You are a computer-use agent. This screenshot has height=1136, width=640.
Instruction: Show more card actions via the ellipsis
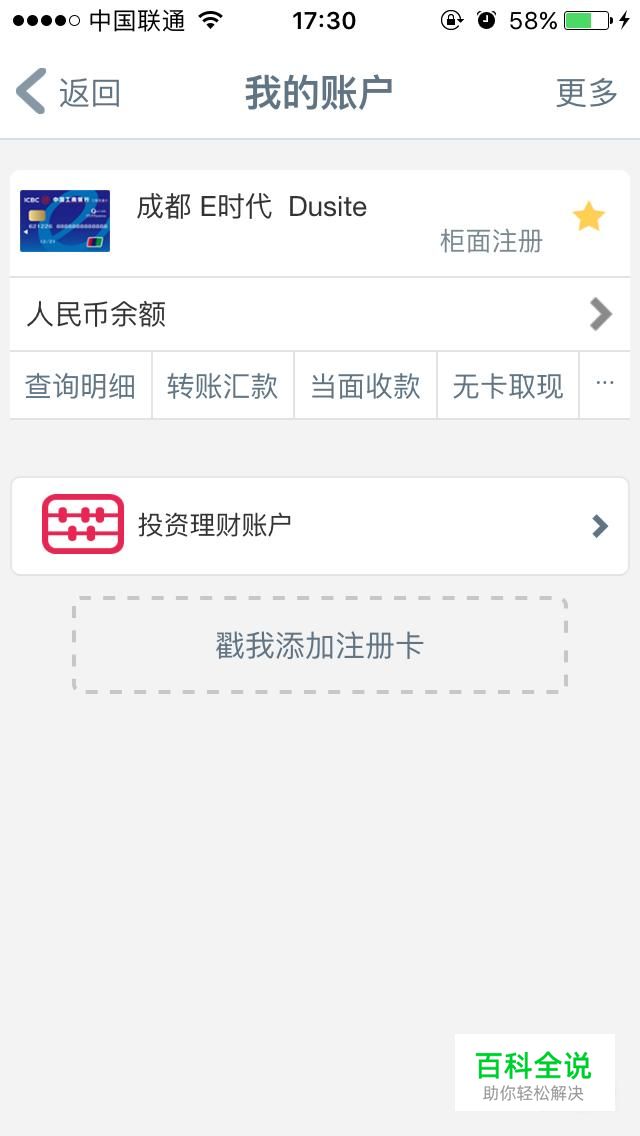(604, 384)
